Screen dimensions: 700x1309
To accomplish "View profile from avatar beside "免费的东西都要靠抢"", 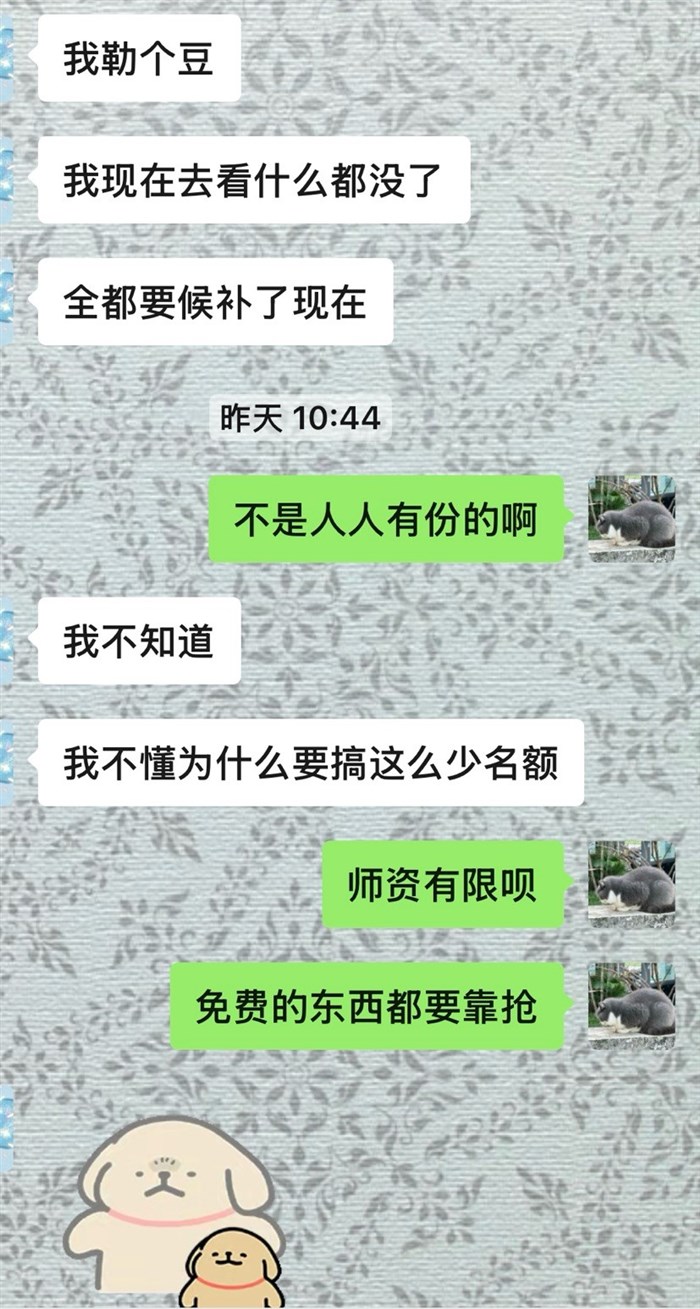I will [631, 1005].
